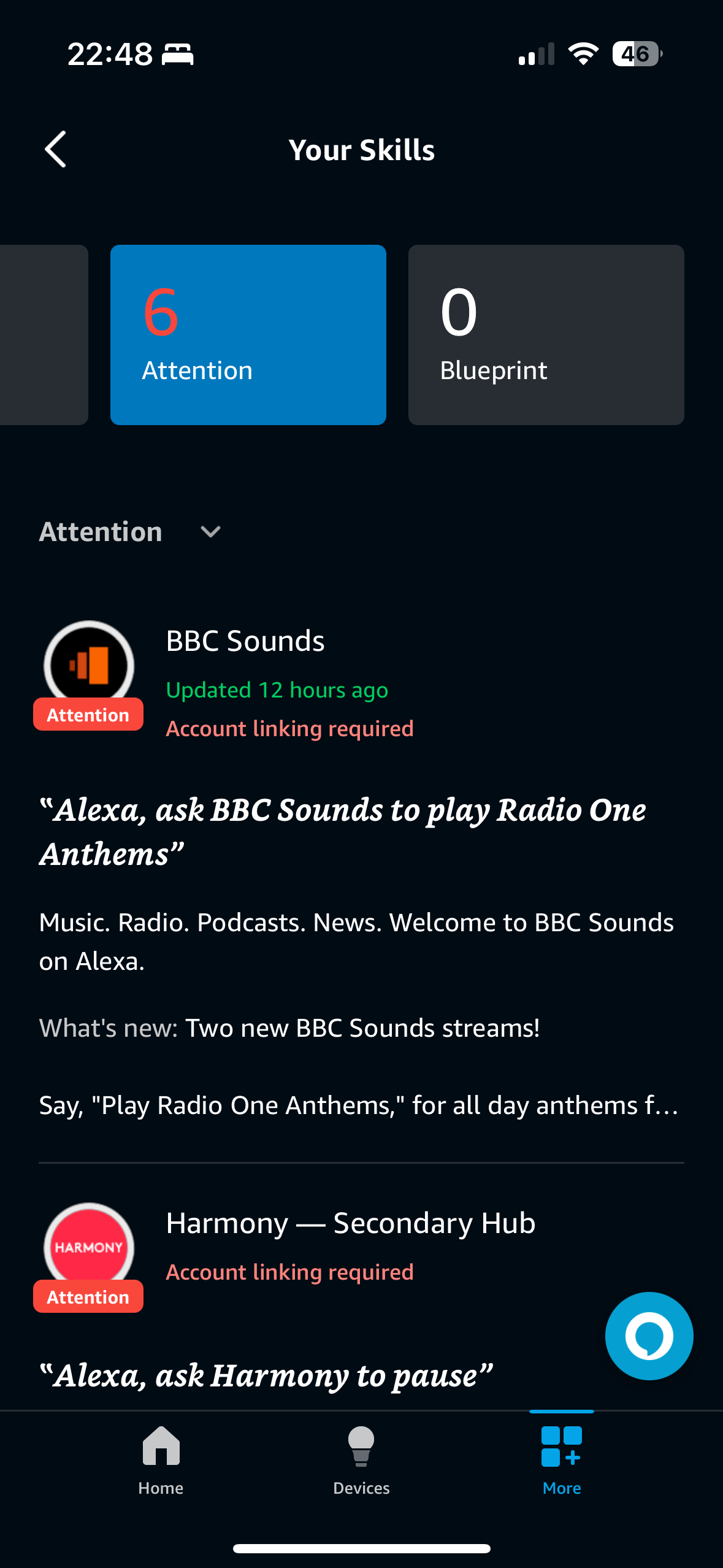The width and height of the screenshot is (723, 1568).
Task: Select the Attention skills card
Action: tap(248, 334)
